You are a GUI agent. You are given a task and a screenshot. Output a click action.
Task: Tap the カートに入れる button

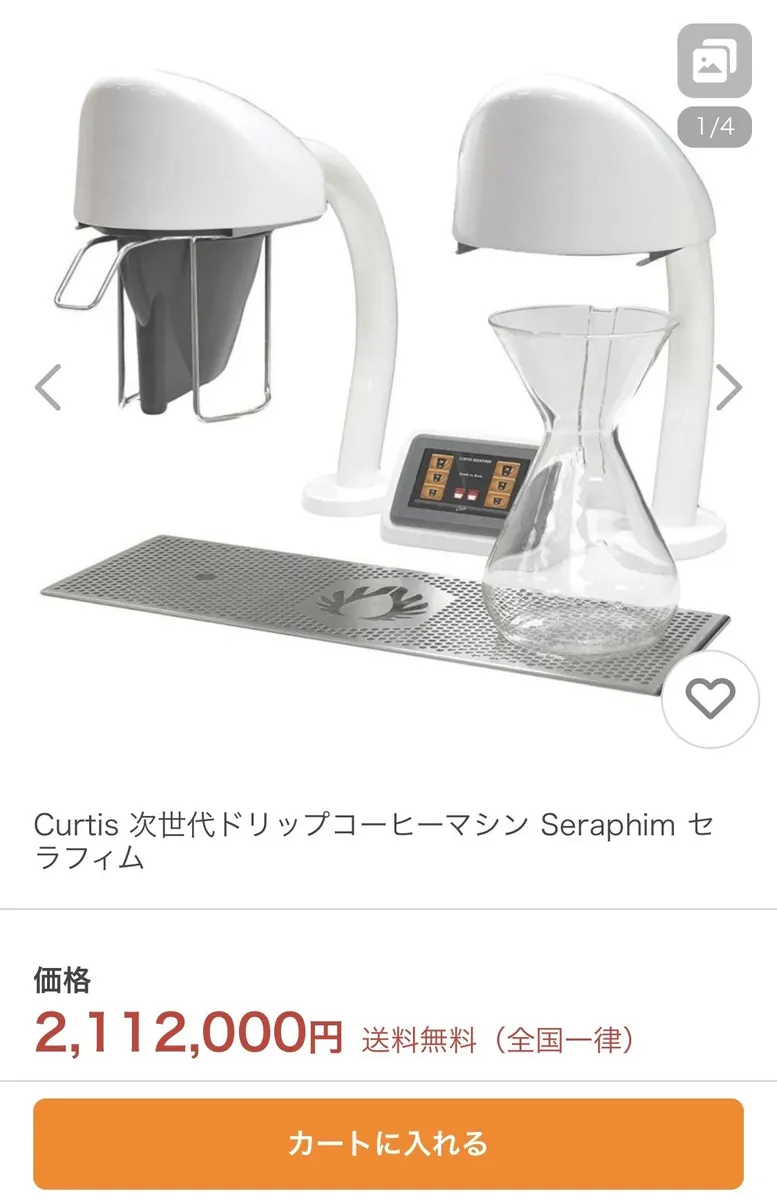coord(388,1143)
